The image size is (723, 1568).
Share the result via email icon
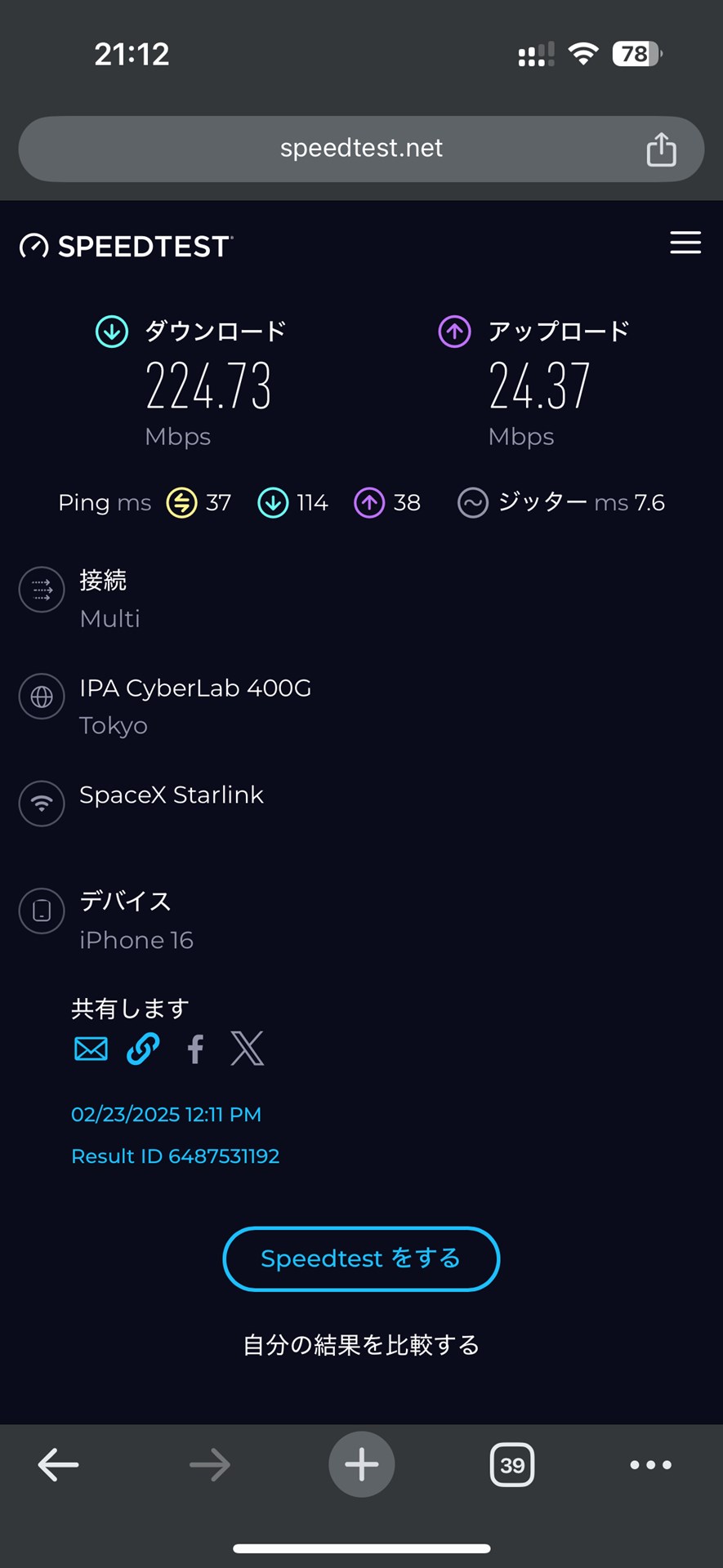click(90, 1049)
